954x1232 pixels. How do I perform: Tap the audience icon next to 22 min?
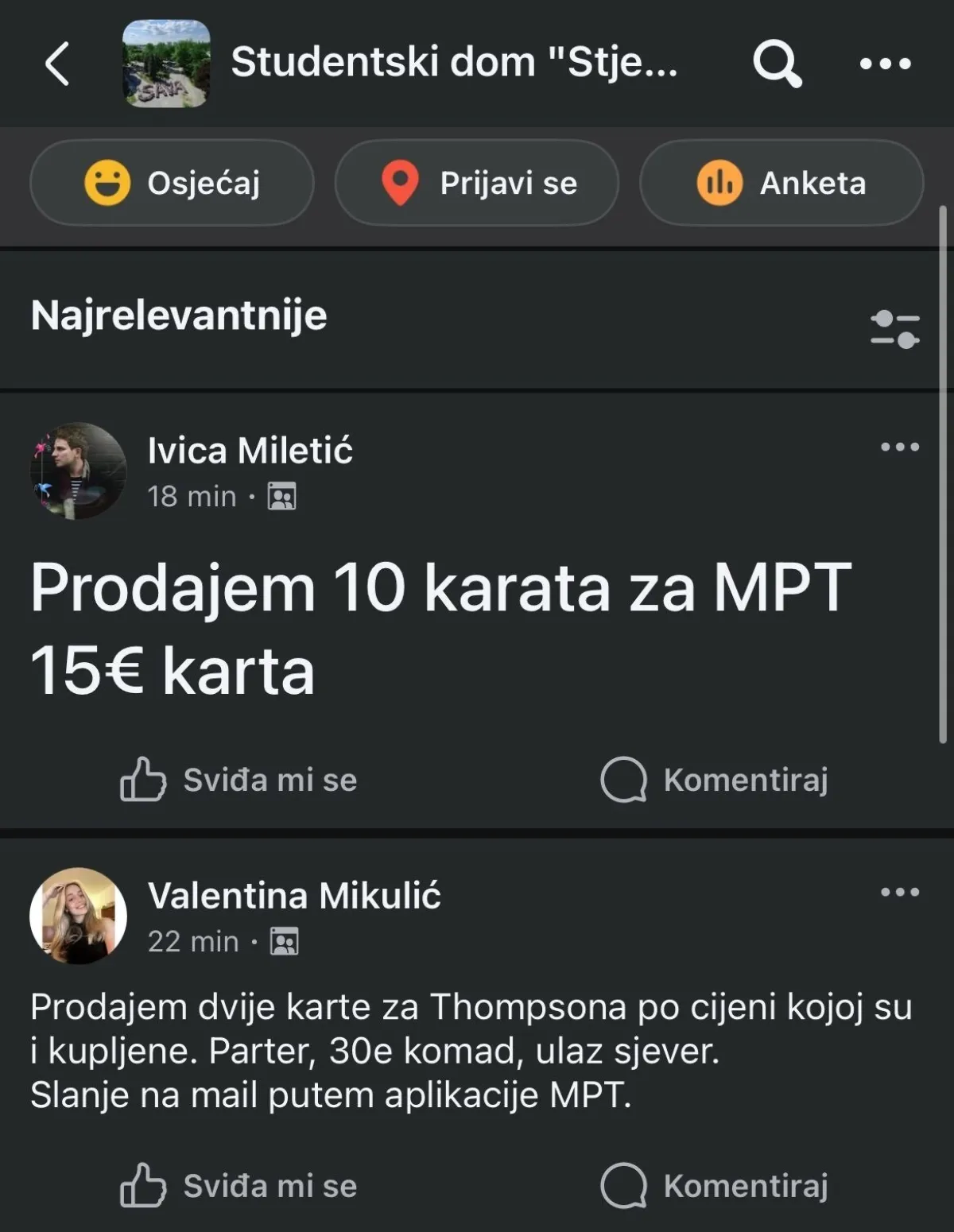pos(283,942)
